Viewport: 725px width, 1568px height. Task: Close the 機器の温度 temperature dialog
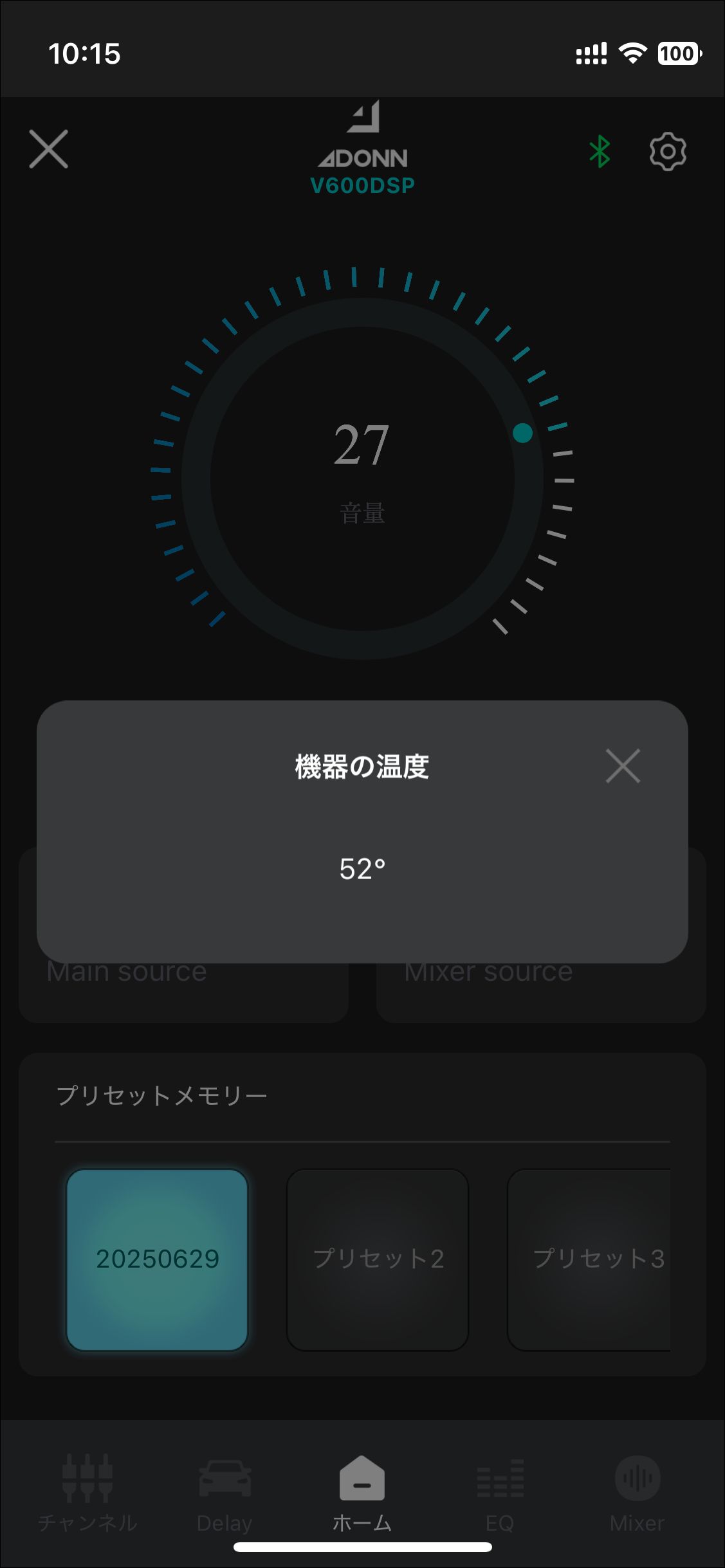(x=623, y=766)
